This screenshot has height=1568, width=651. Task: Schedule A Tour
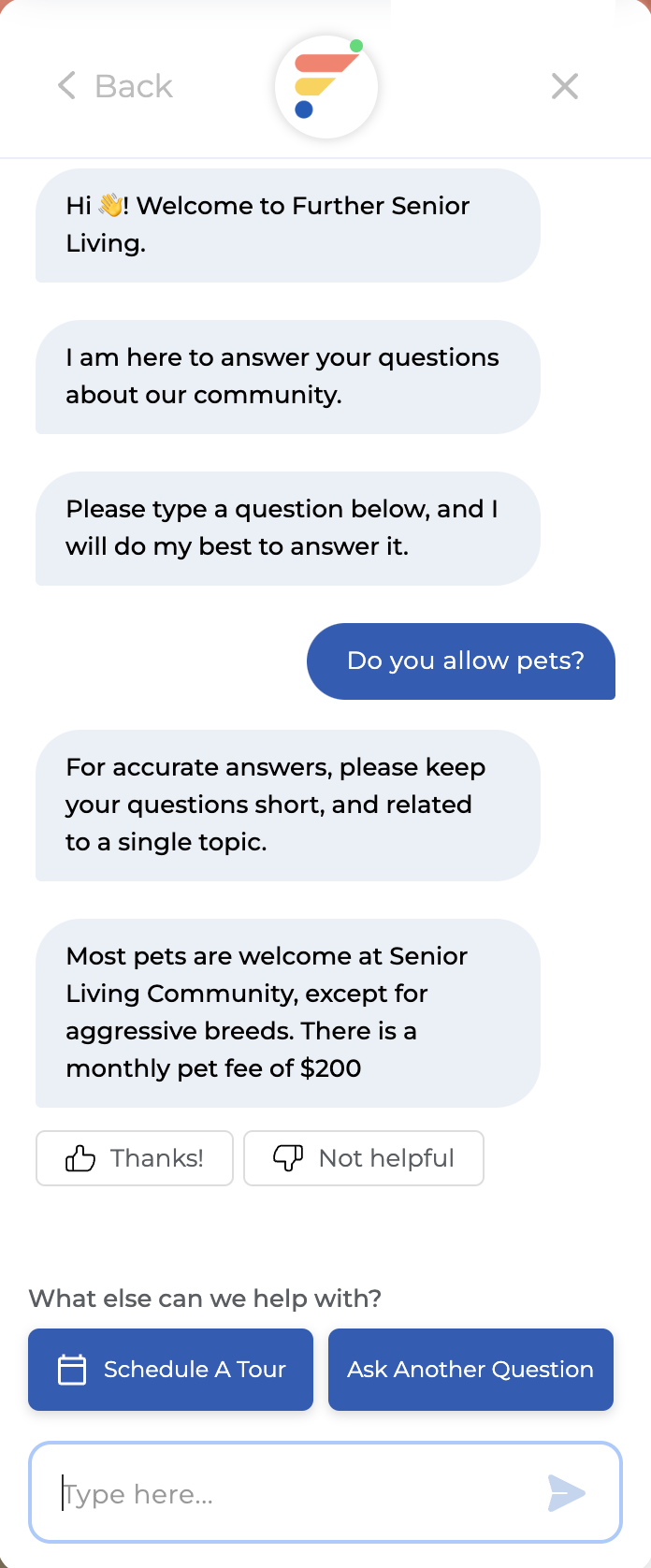point(171,1370)
